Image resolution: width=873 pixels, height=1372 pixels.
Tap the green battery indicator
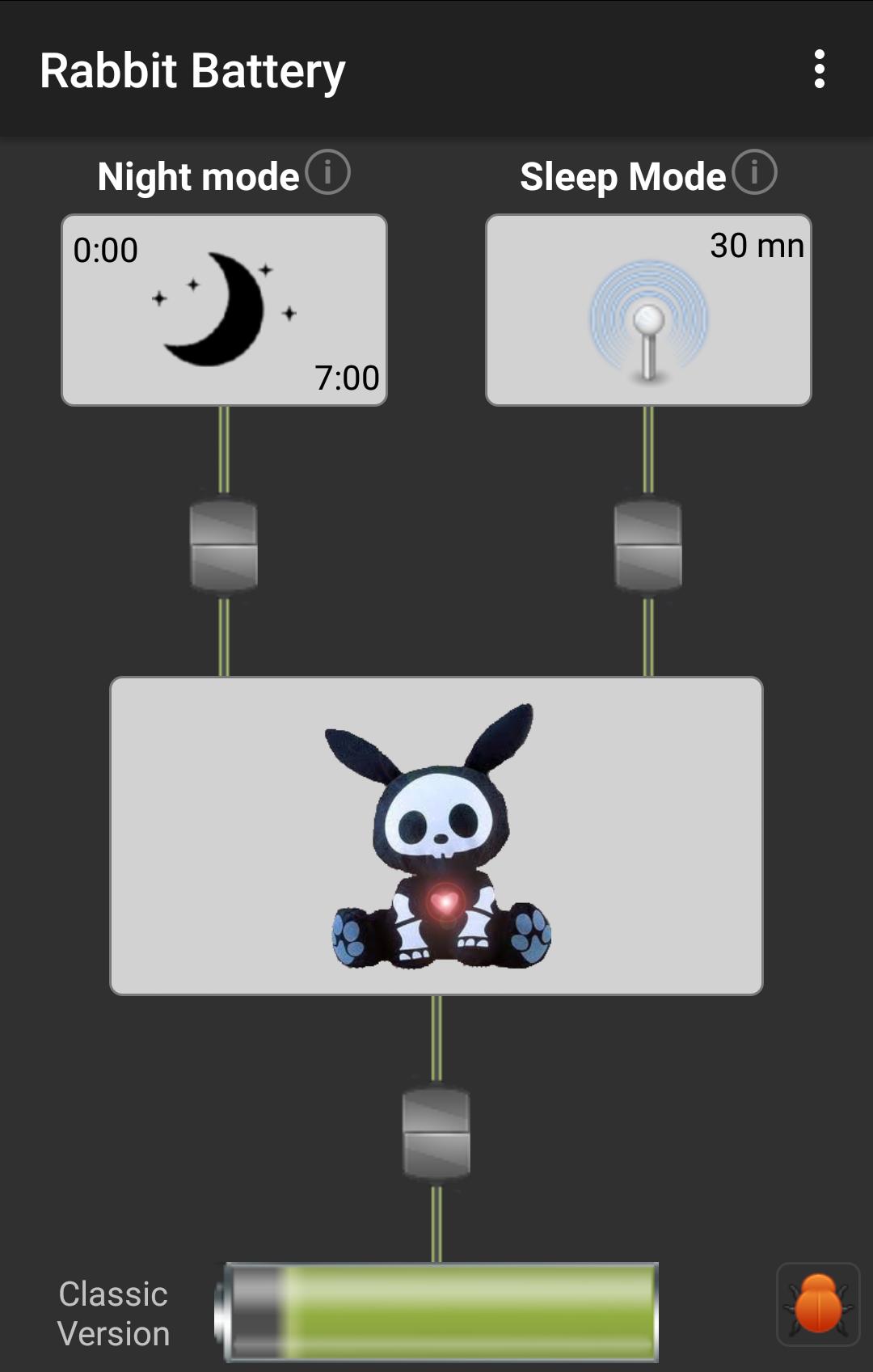click(x=441, y=1311)
